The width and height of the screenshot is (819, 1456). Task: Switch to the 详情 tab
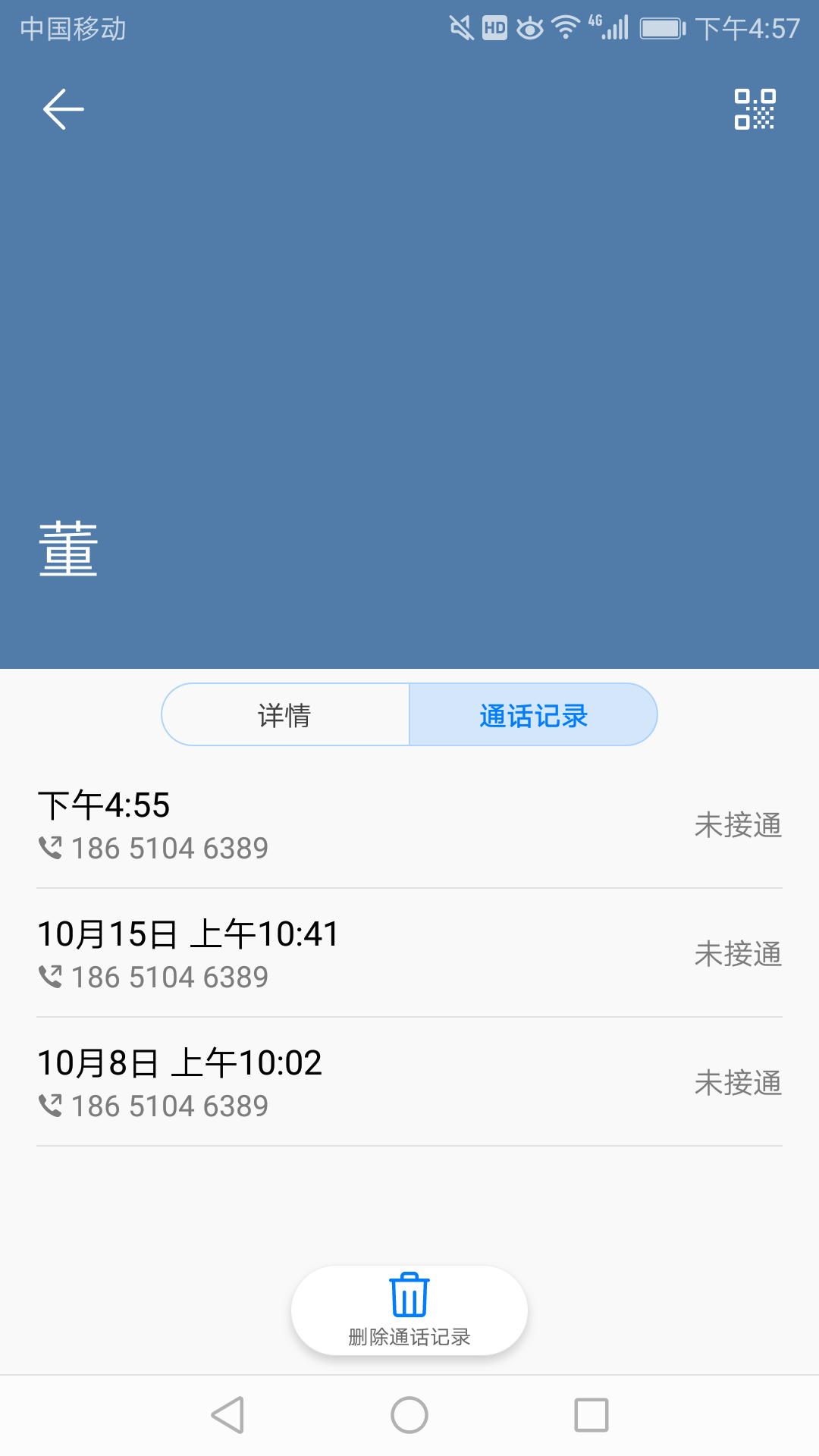coord(285,715)
